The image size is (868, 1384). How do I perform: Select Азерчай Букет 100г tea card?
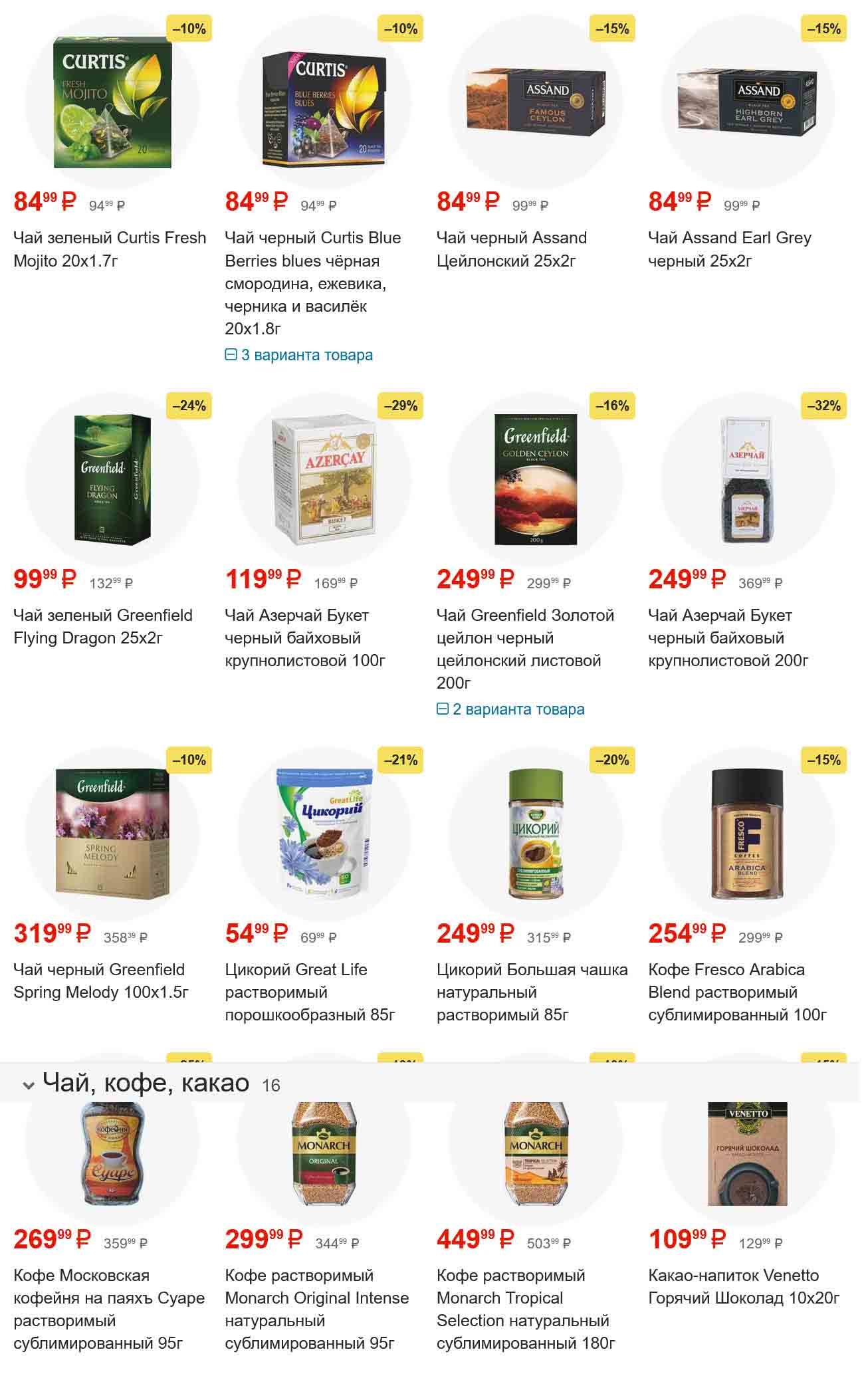304,637
